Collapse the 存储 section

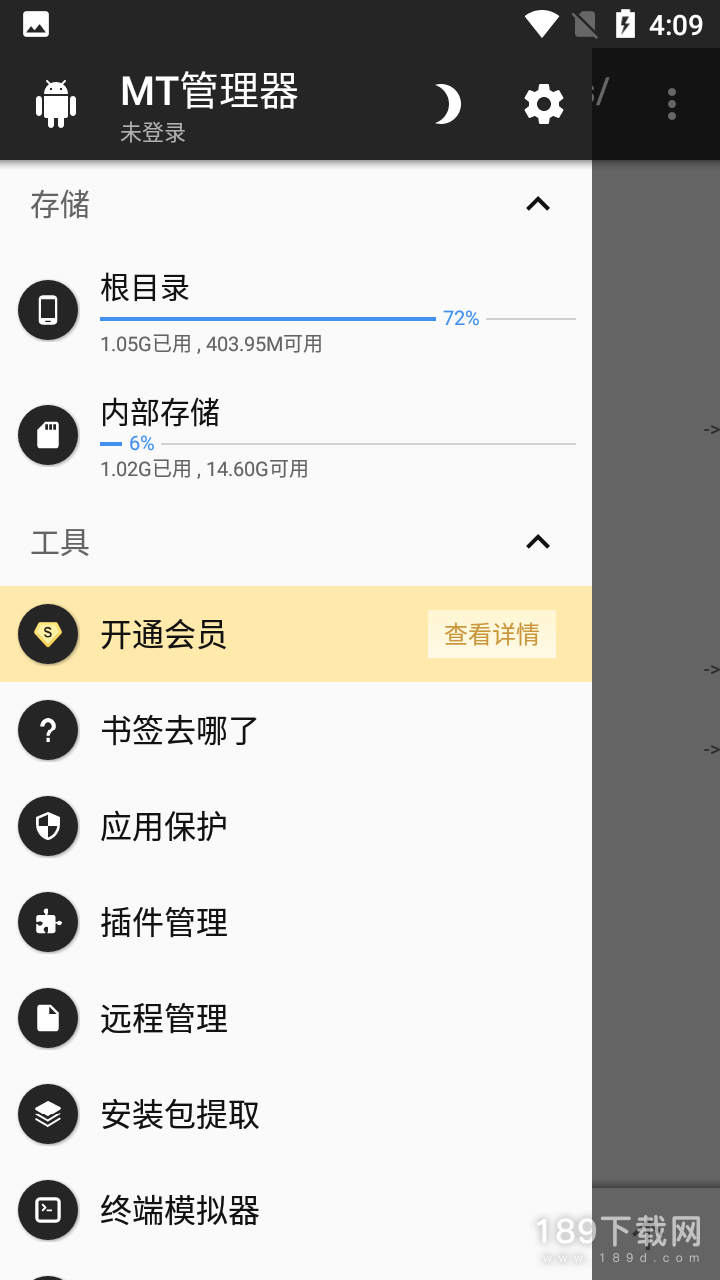pos(538,205)
